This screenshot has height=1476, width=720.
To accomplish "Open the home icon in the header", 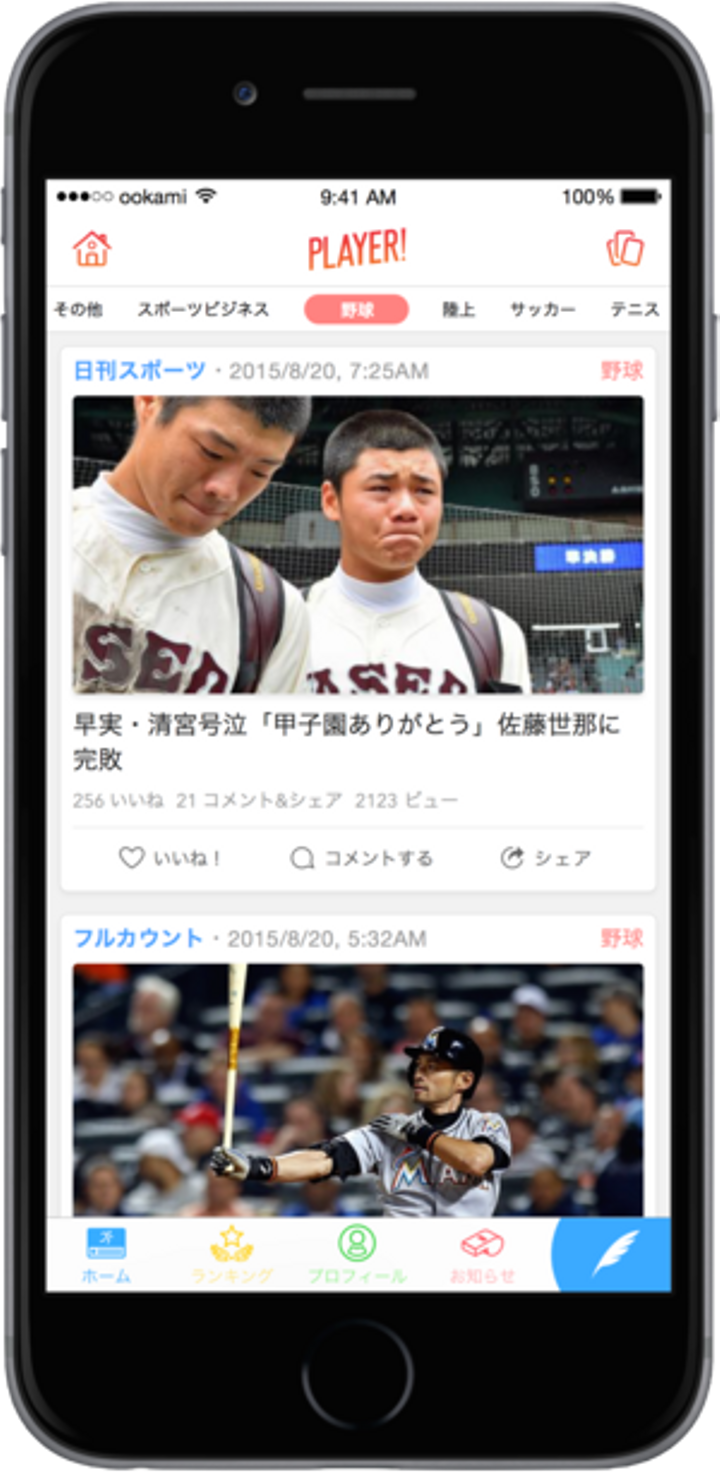I will 92,248.
